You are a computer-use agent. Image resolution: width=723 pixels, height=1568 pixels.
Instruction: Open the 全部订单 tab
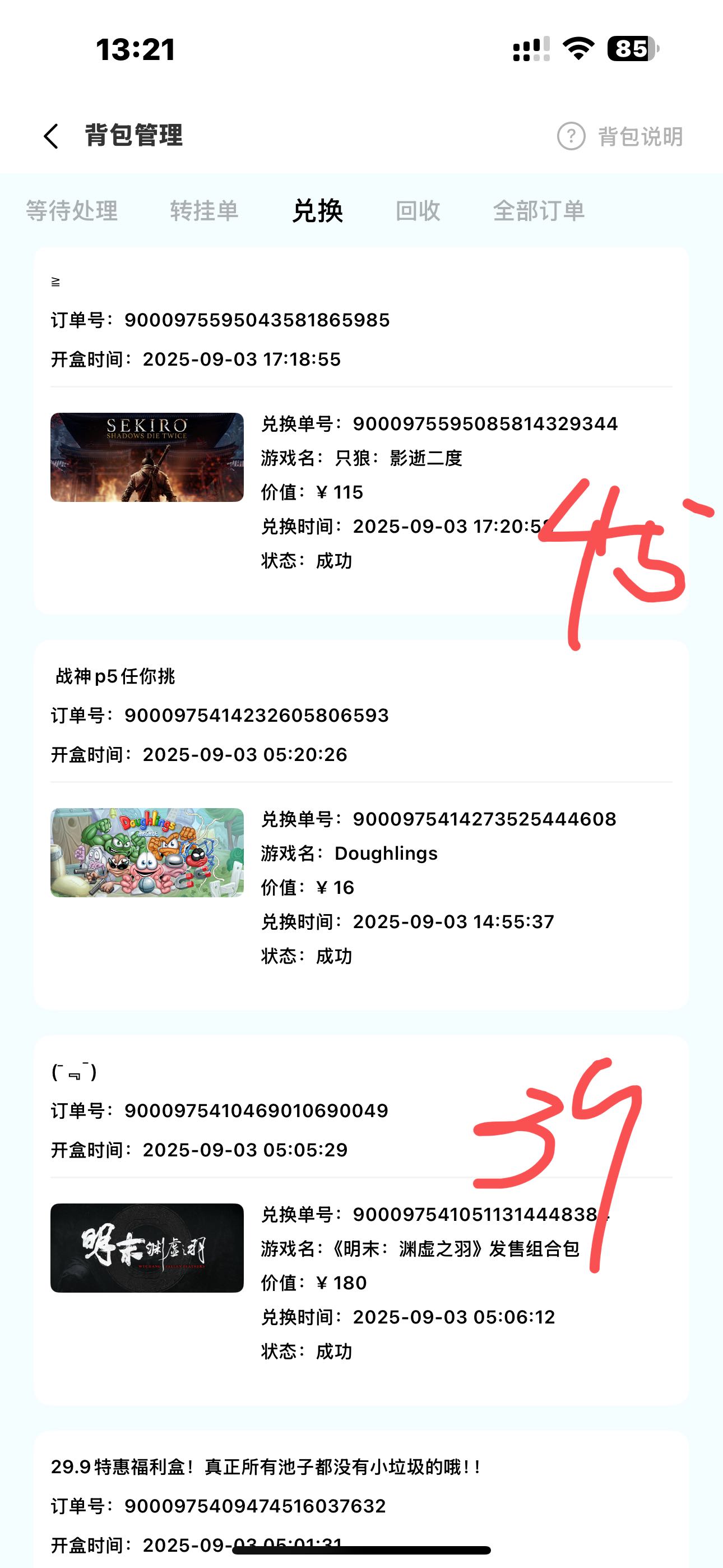point(539,211)
